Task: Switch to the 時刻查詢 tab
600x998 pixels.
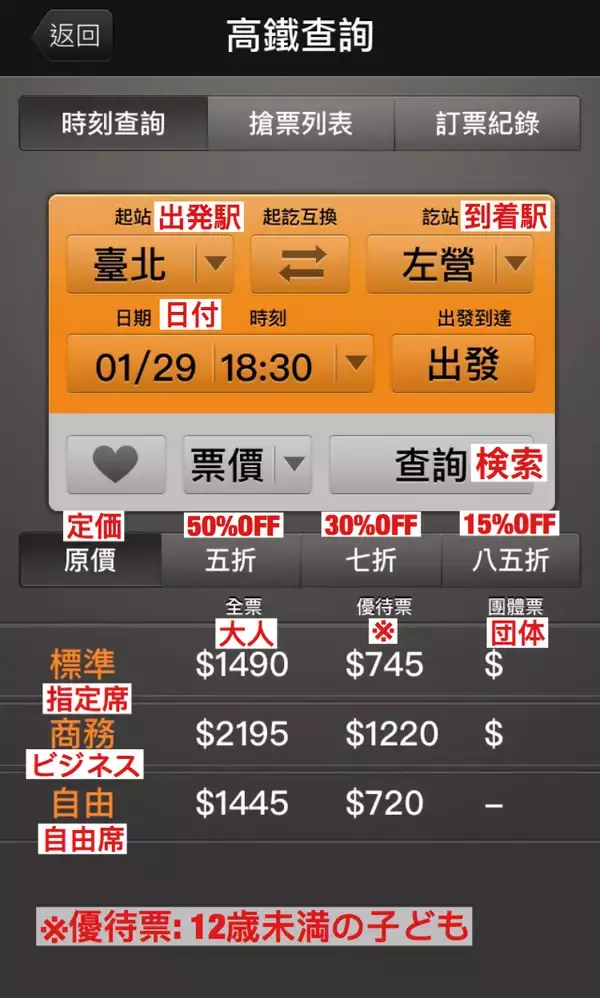Action: pyautogui.click(x=113, y=123)
